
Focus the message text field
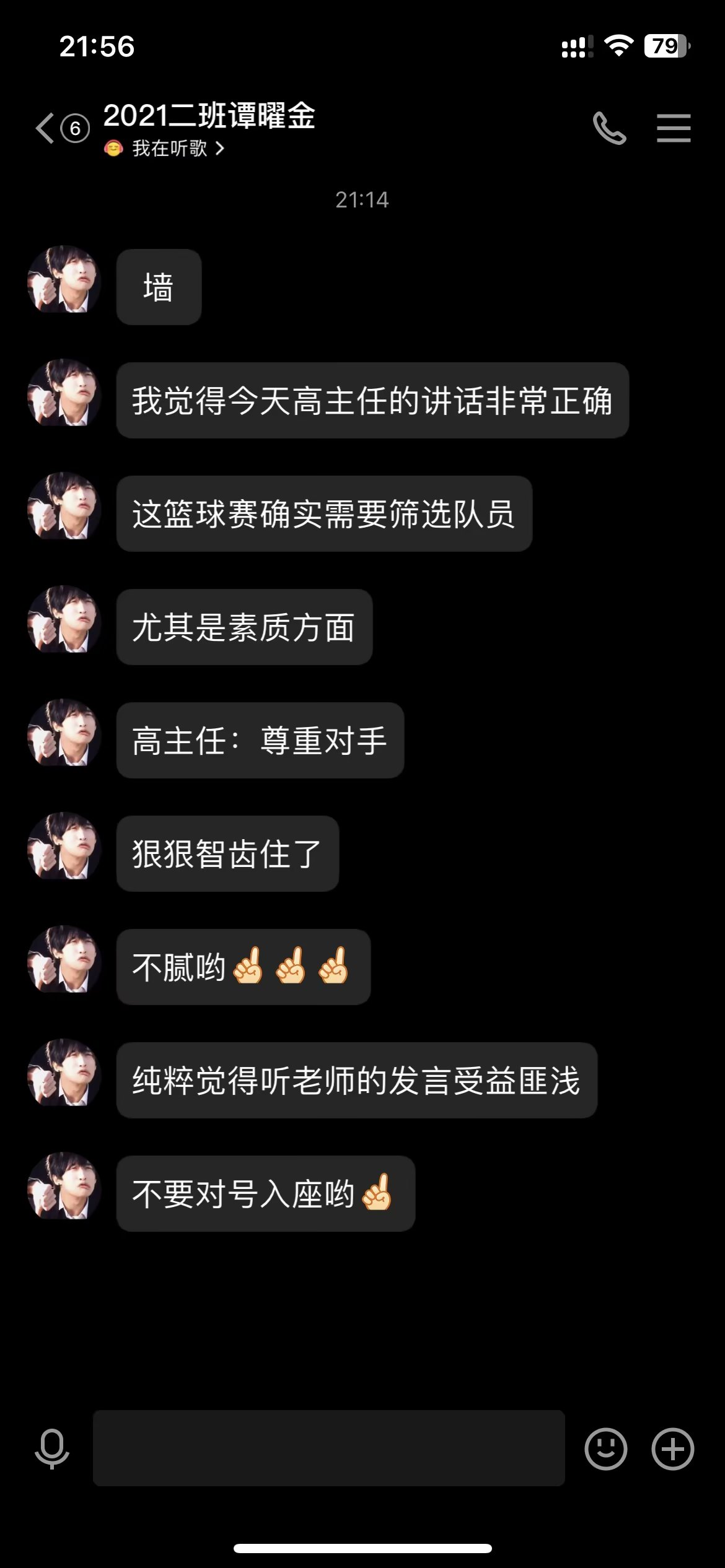(x=328, y=1448)
